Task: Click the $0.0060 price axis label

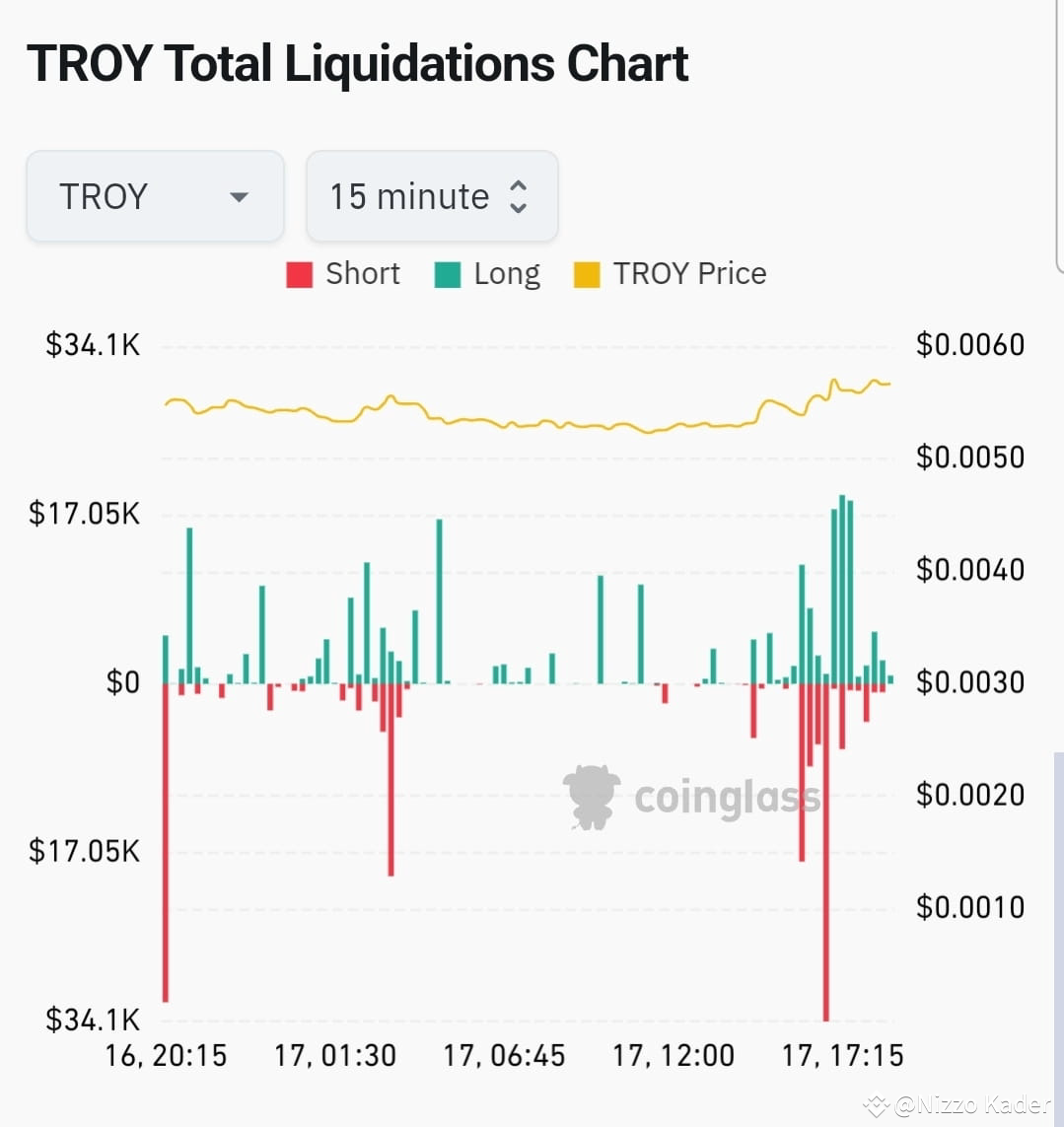Action: coord(969,344)
